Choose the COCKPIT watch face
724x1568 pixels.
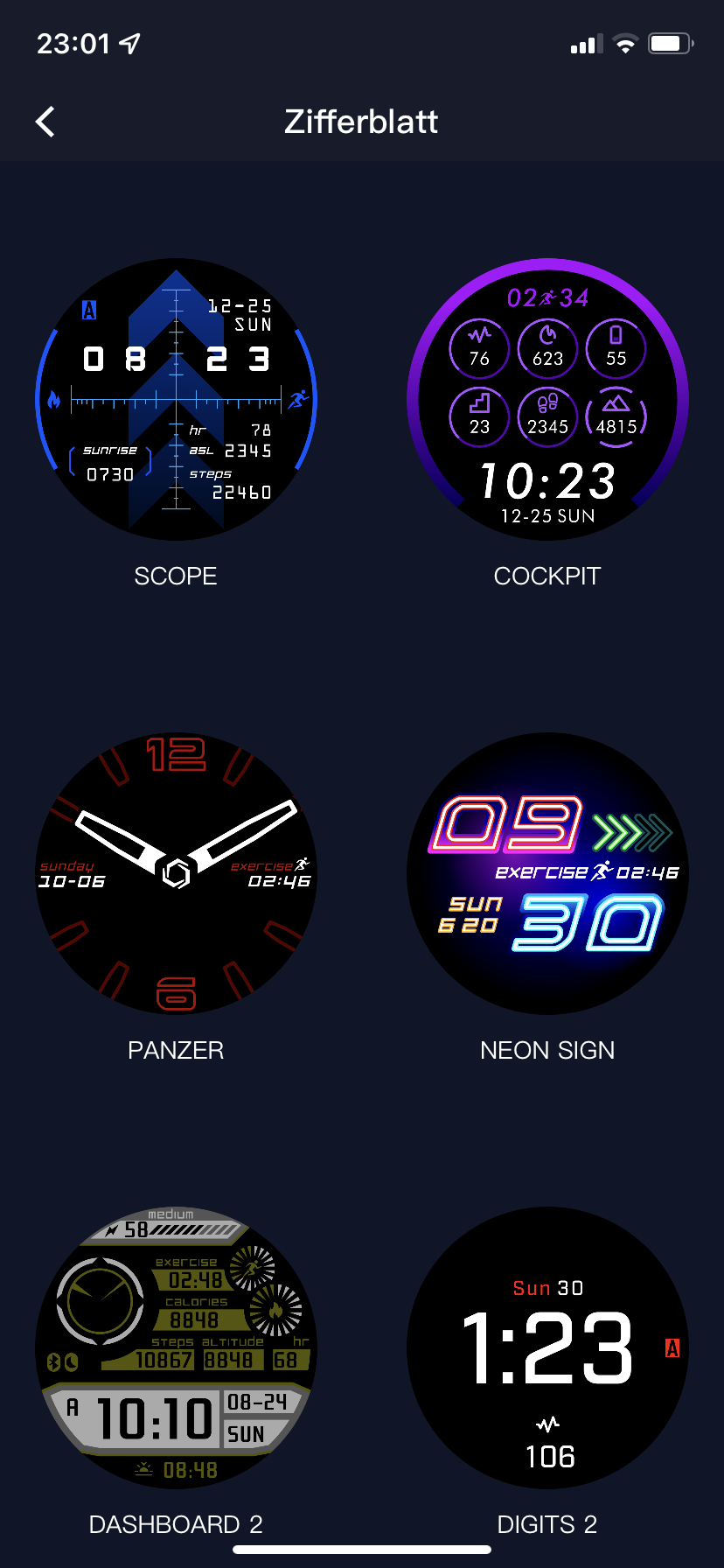547,399
